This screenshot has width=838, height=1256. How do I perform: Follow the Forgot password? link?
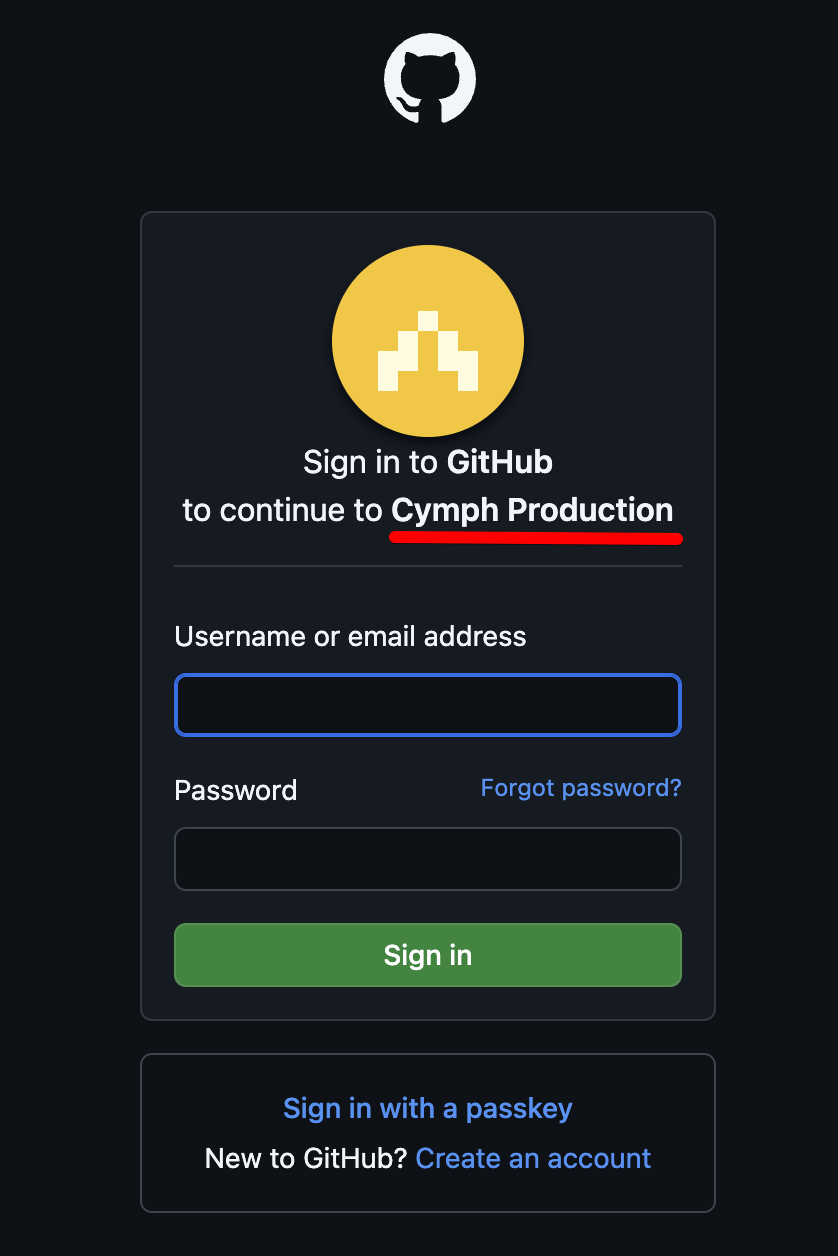point(580,788)
